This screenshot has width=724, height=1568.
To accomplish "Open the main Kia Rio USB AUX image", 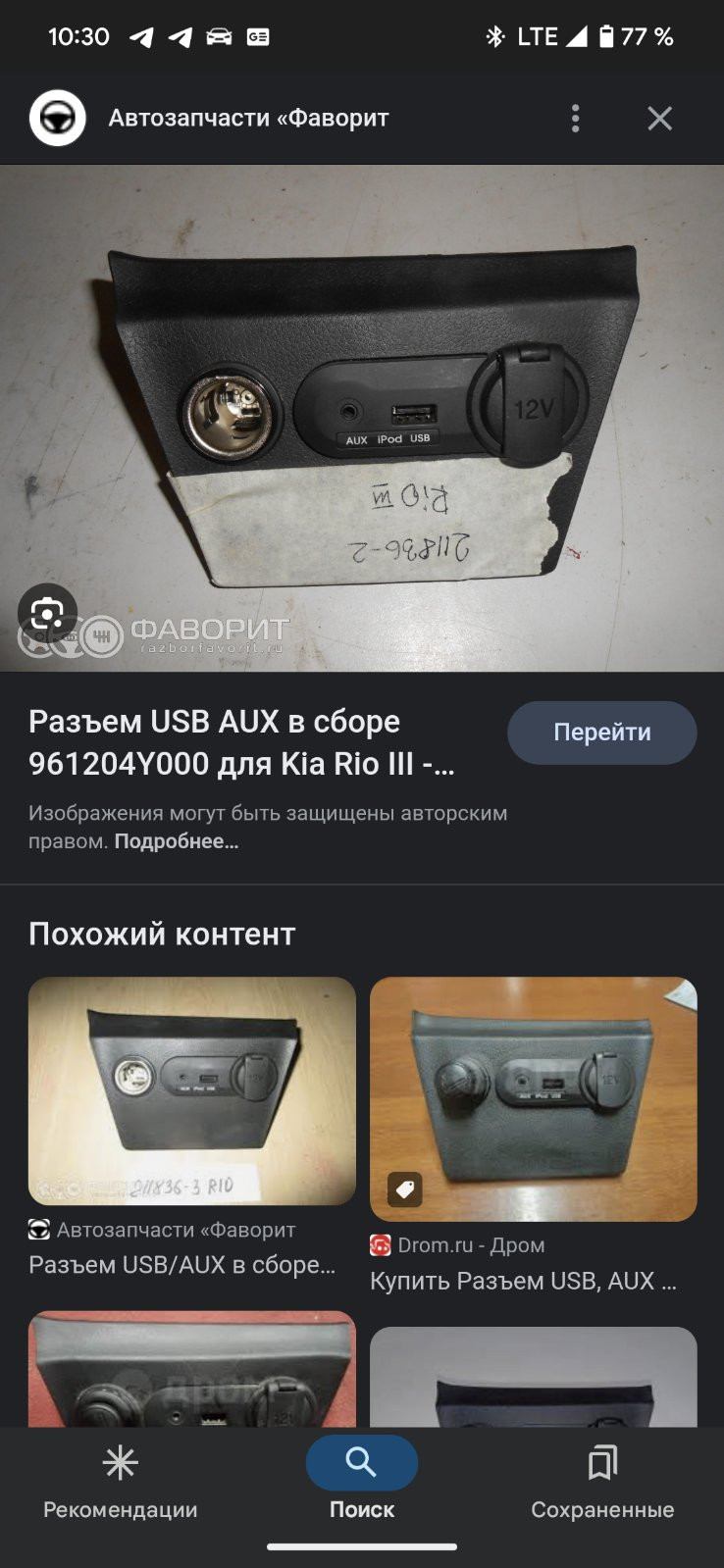I will pyautogui.click(x=362, y=417).
